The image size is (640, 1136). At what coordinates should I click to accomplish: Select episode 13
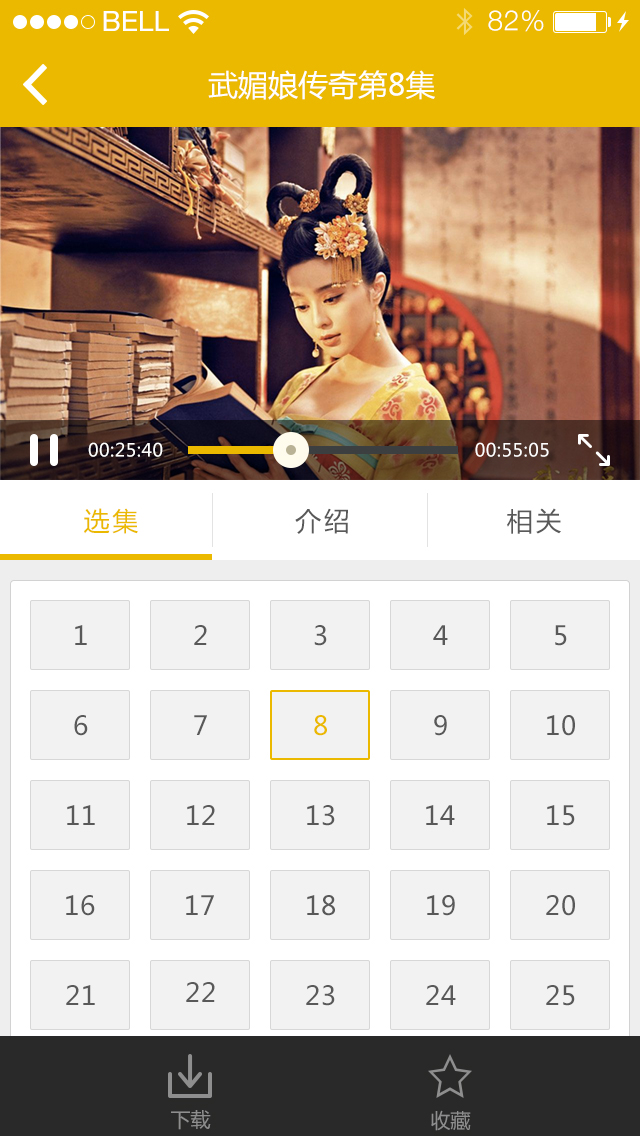coord(320,815)
